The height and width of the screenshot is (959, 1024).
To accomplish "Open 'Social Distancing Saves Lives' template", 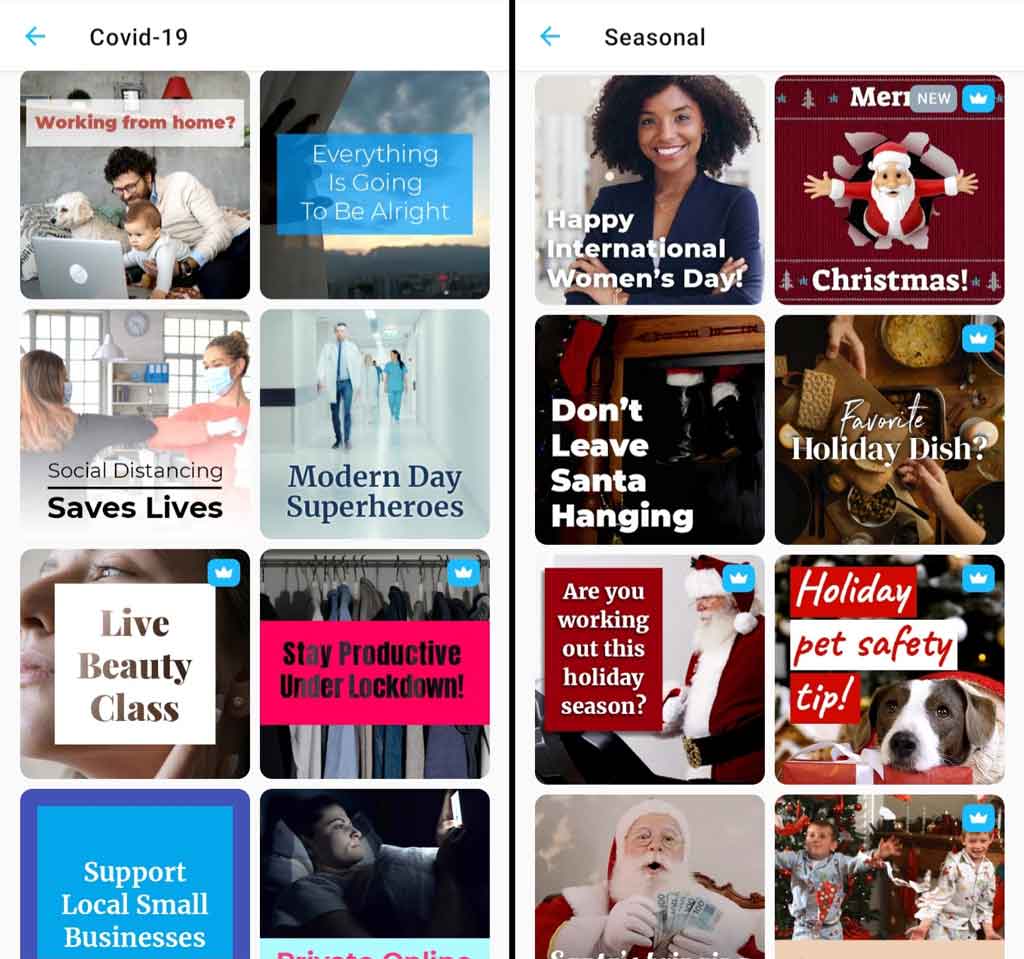I will (x=135, y=424).
